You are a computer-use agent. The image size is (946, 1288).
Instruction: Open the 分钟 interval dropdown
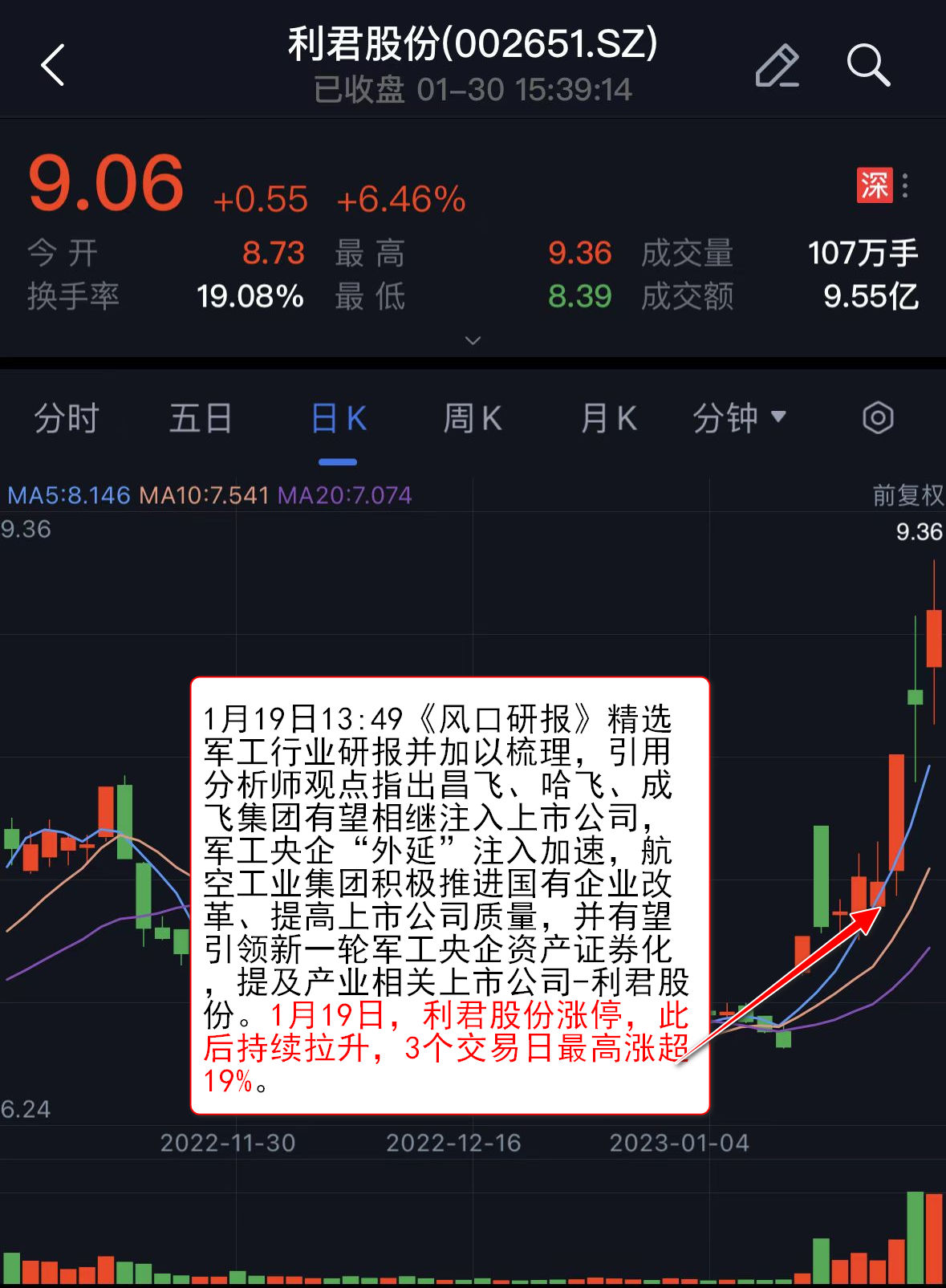point(739,418)
